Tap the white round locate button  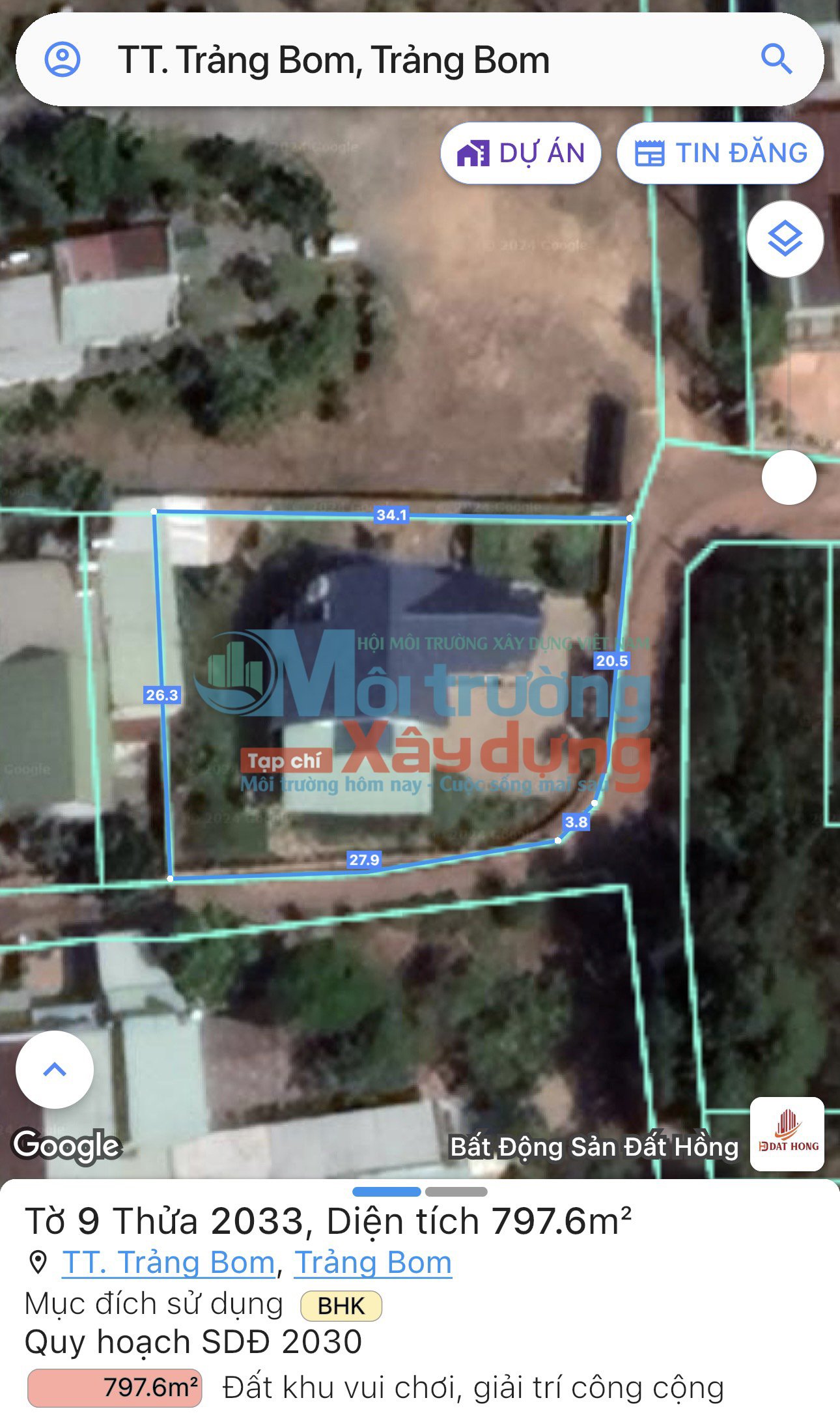(x=789, y=477)
